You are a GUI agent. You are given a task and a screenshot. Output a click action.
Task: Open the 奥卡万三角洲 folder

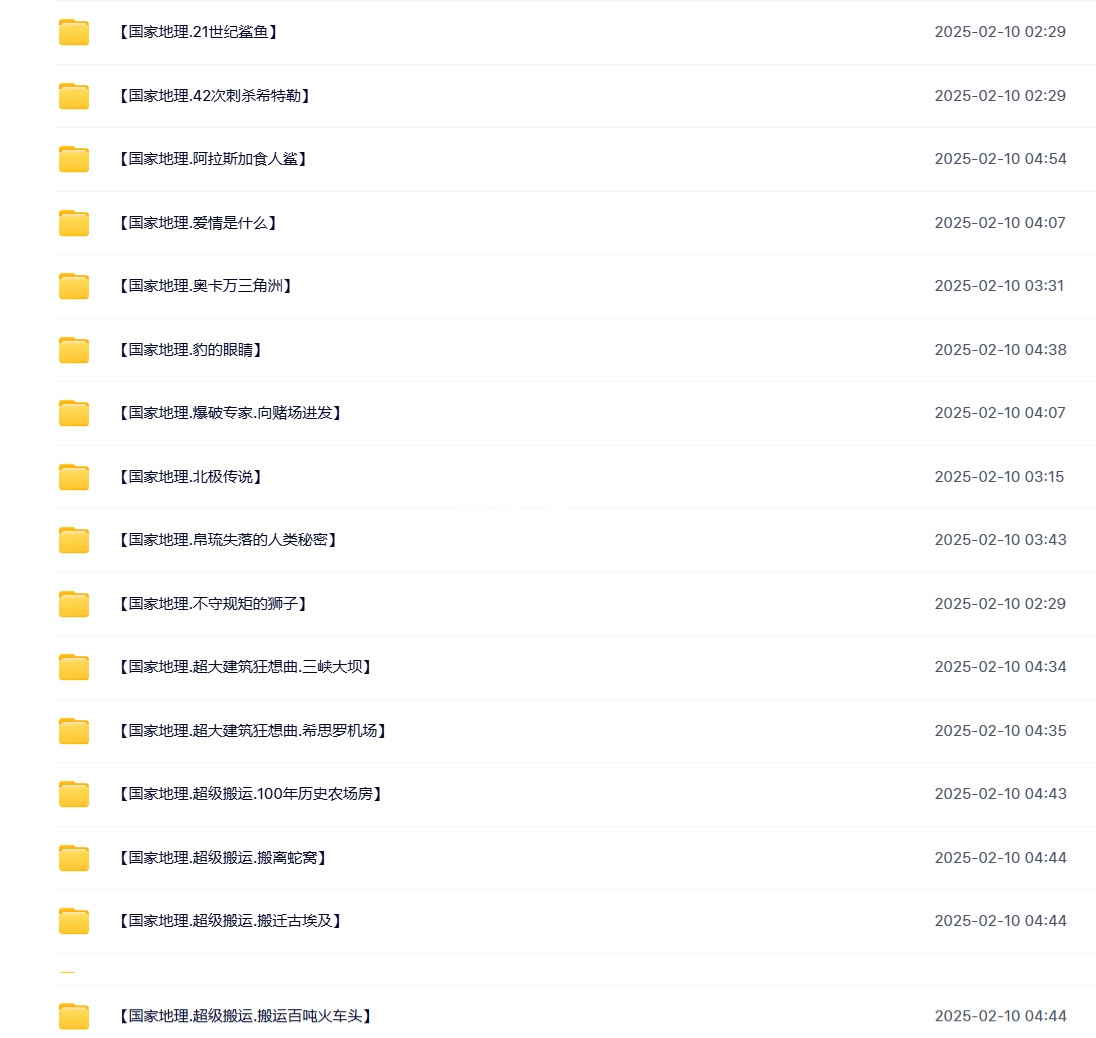[205, 286]
